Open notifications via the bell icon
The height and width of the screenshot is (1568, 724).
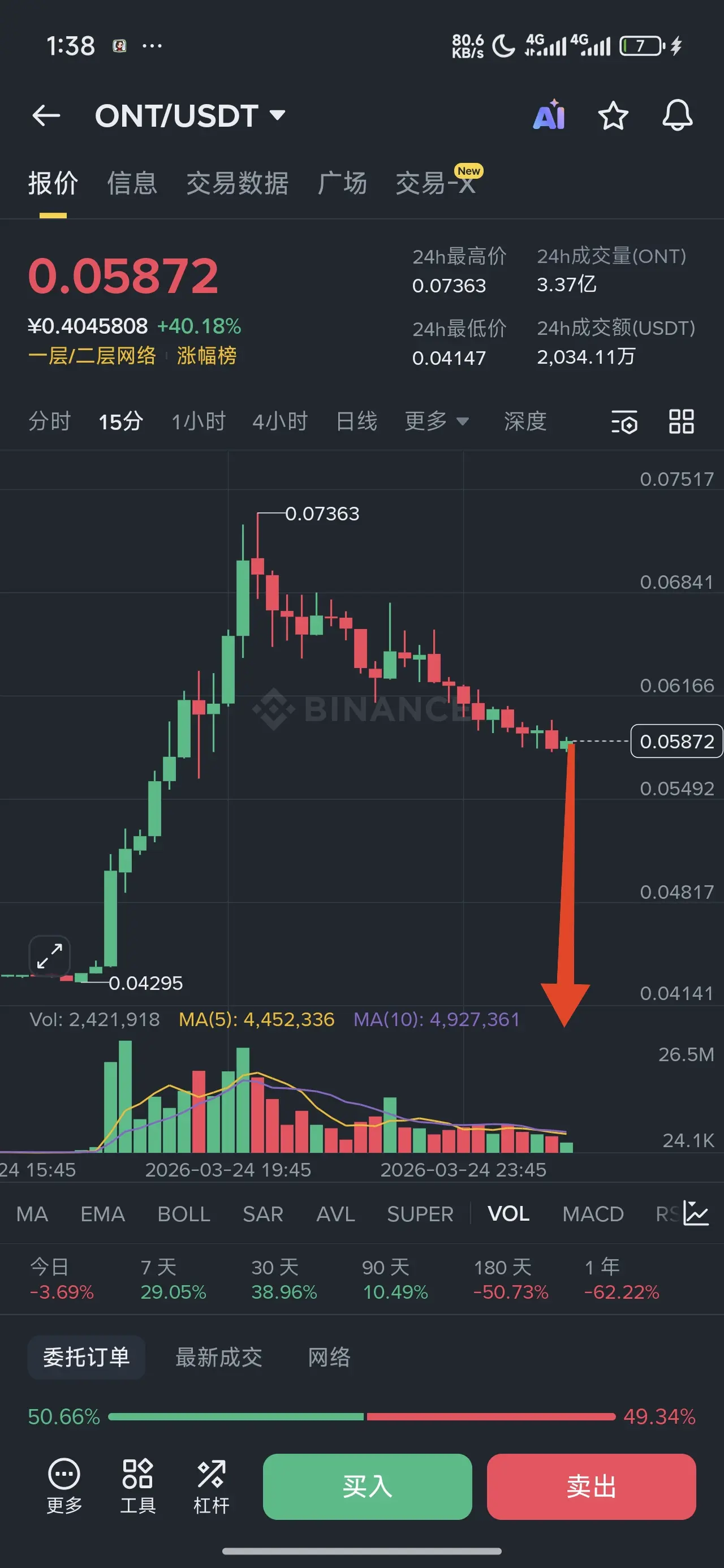point(678,115)
